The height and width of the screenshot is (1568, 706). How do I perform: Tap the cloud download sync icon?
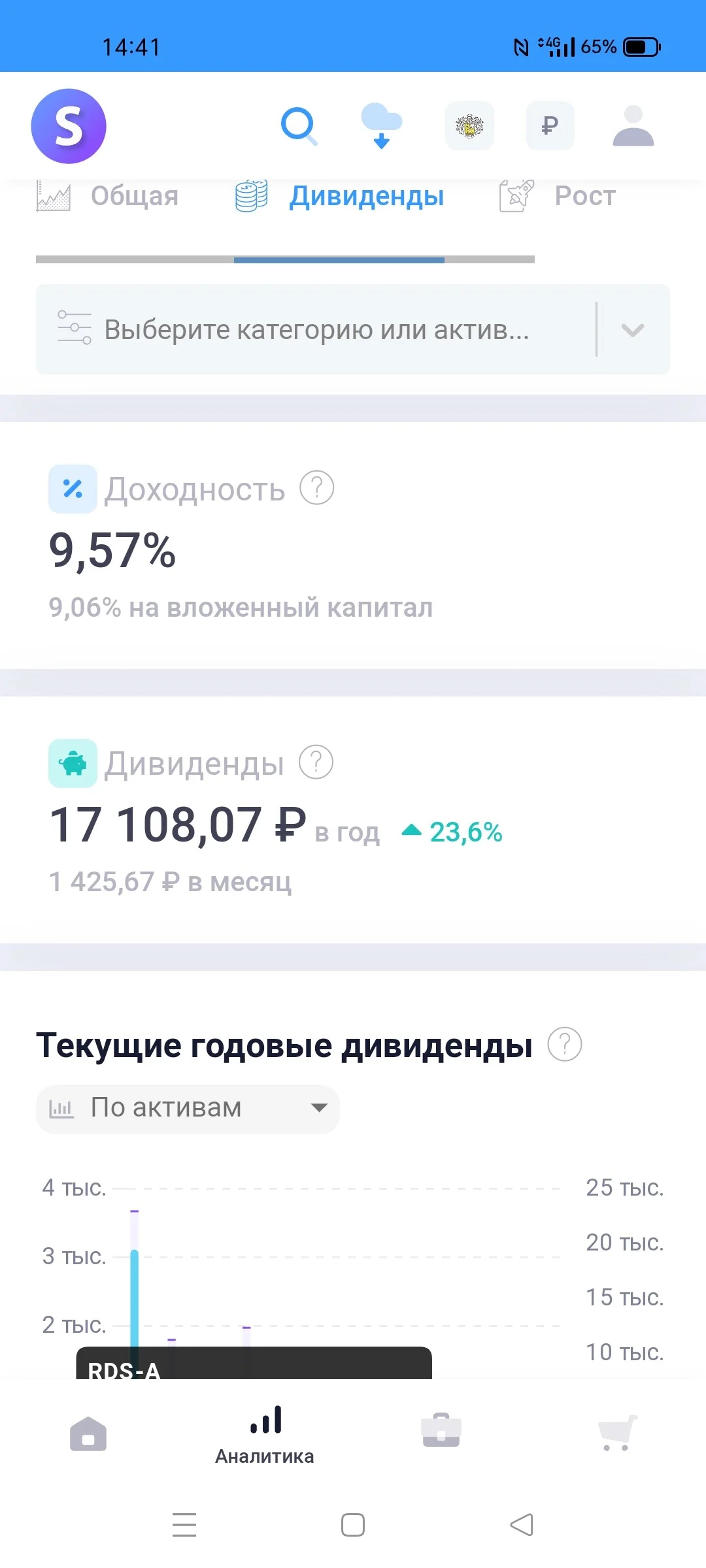coord(382,125)
